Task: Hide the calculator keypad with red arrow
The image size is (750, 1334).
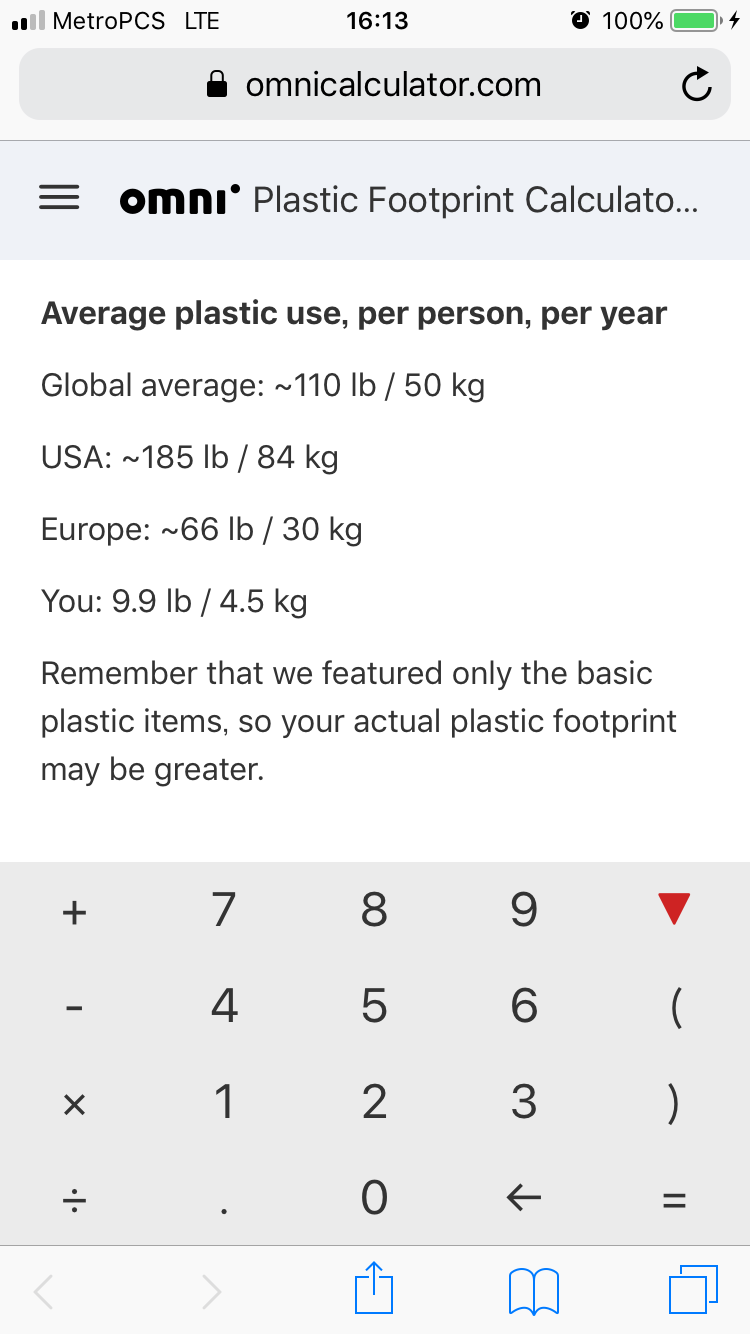Action: click(675, 909)
